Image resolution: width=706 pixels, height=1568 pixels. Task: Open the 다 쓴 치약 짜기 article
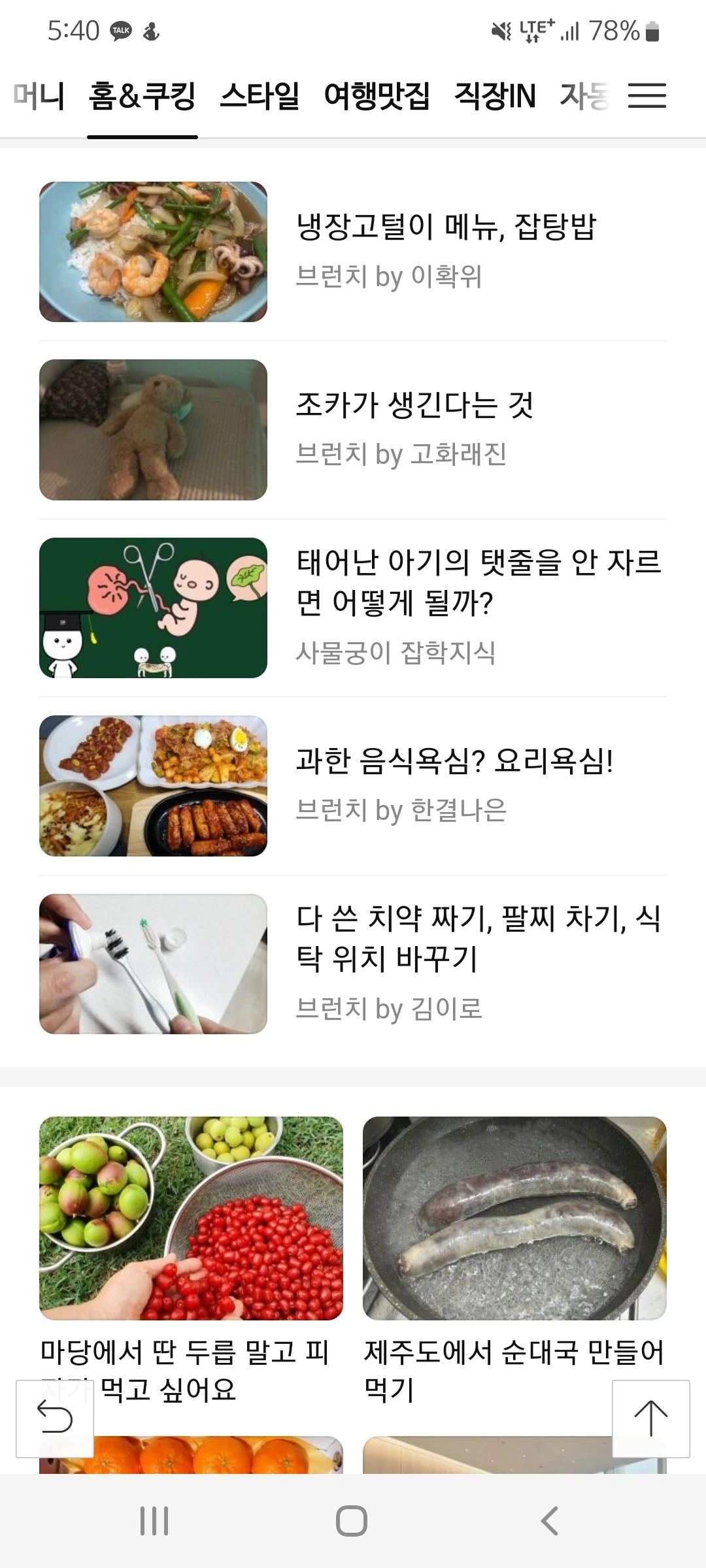(479, 938)
